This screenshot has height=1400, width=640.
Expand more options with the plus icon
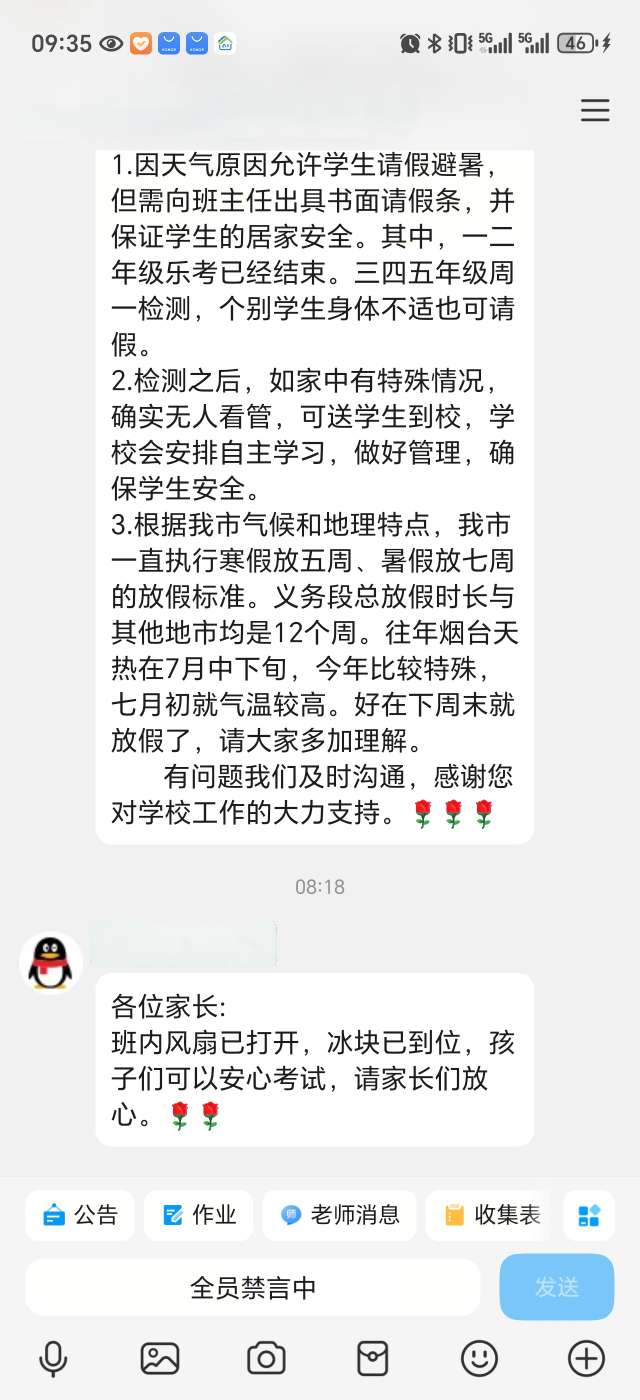pos(586,1358)
